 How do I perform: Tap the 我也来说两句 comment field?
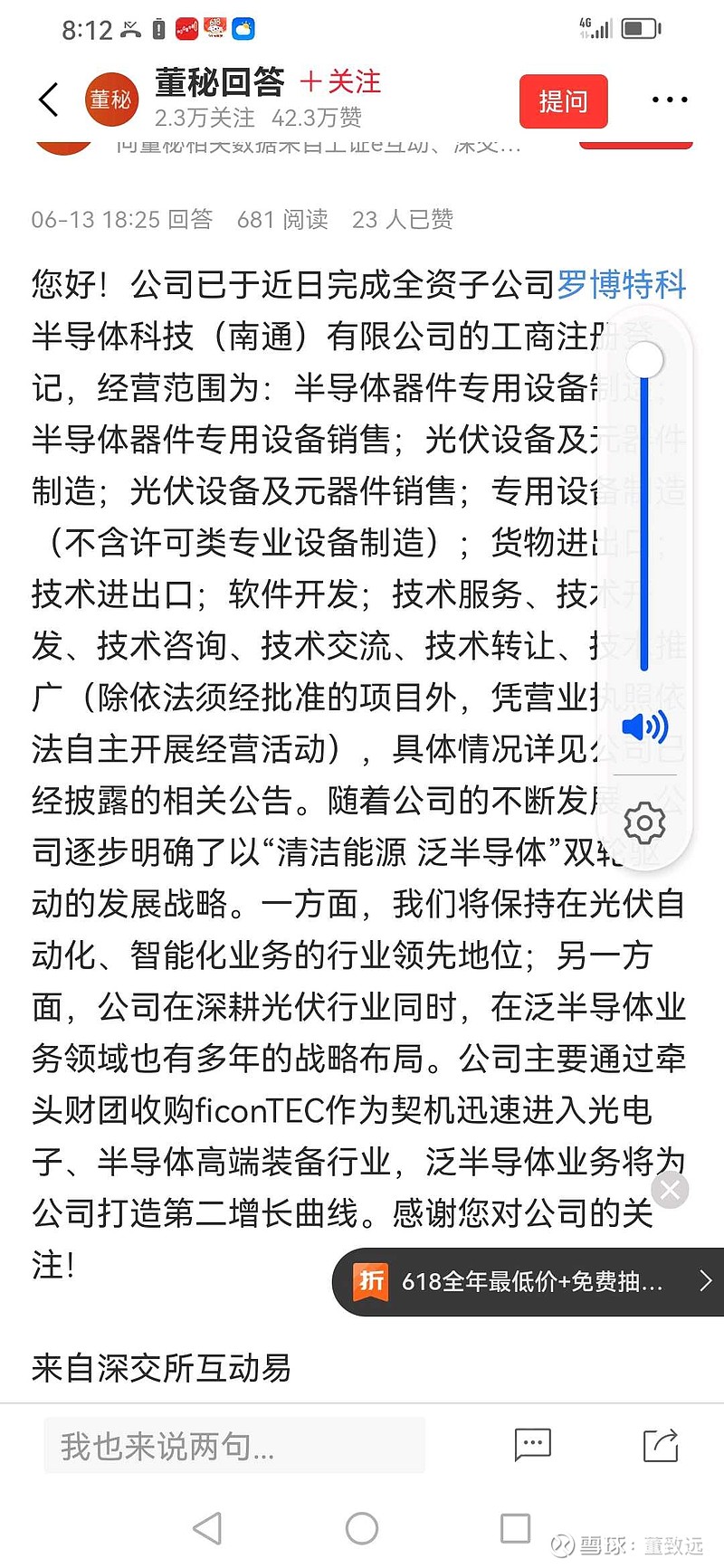(234, 1446)
